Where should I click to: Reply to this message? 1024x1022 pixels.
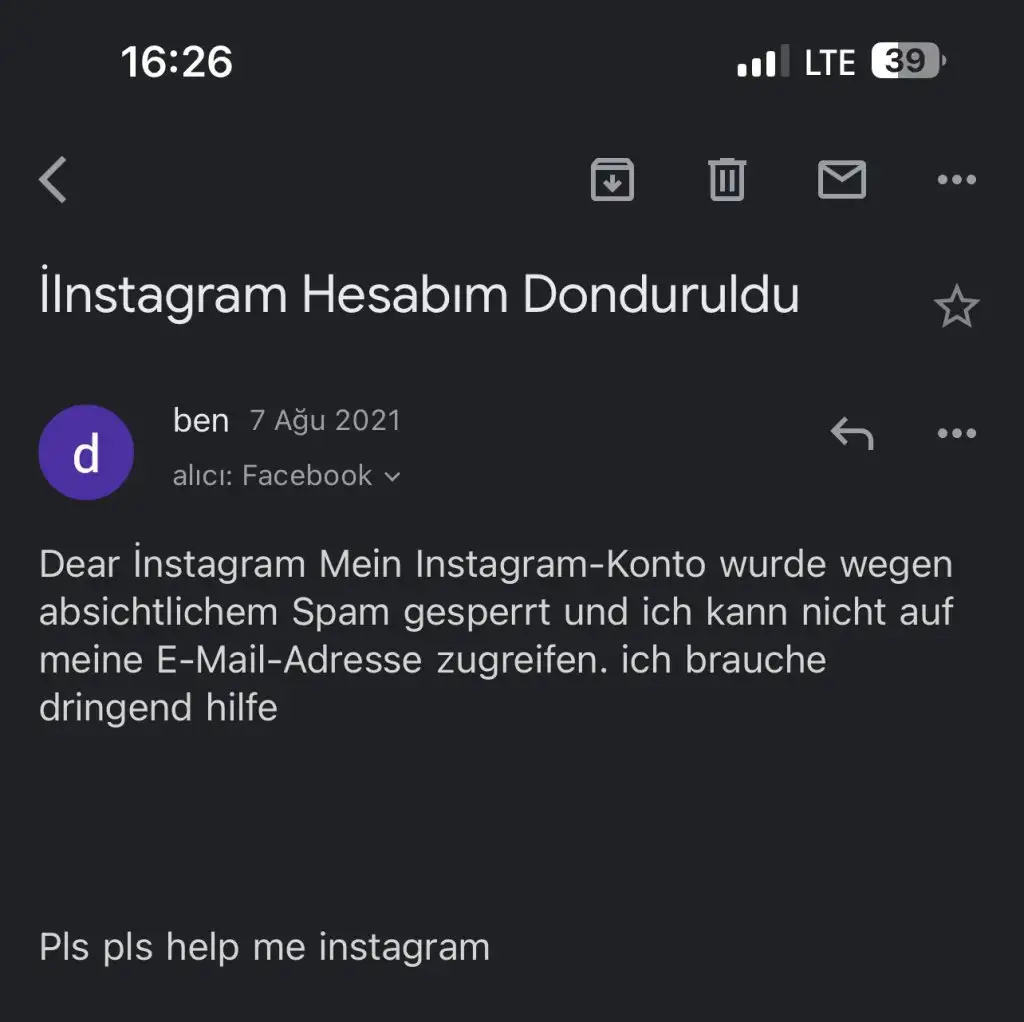[852, 433]
